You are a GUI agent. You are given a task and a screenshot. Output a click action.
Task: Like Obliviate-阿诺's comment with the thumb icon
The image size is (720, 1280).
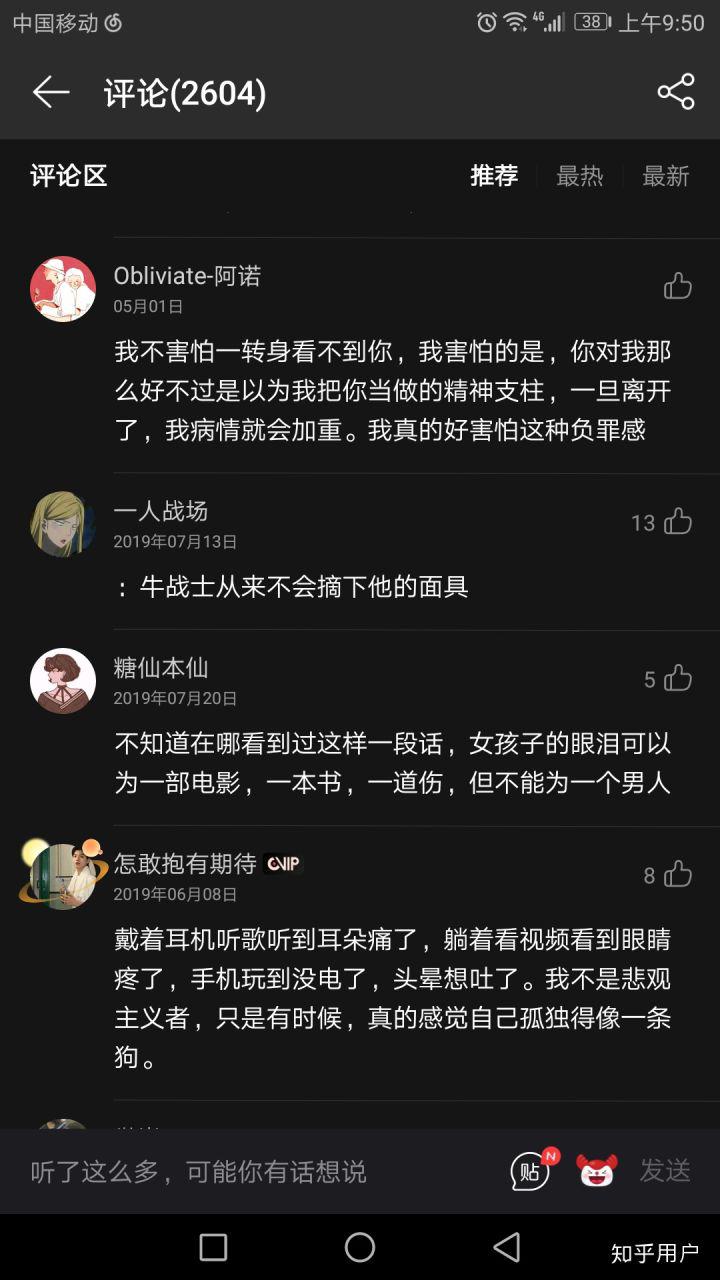pos(679,285)
